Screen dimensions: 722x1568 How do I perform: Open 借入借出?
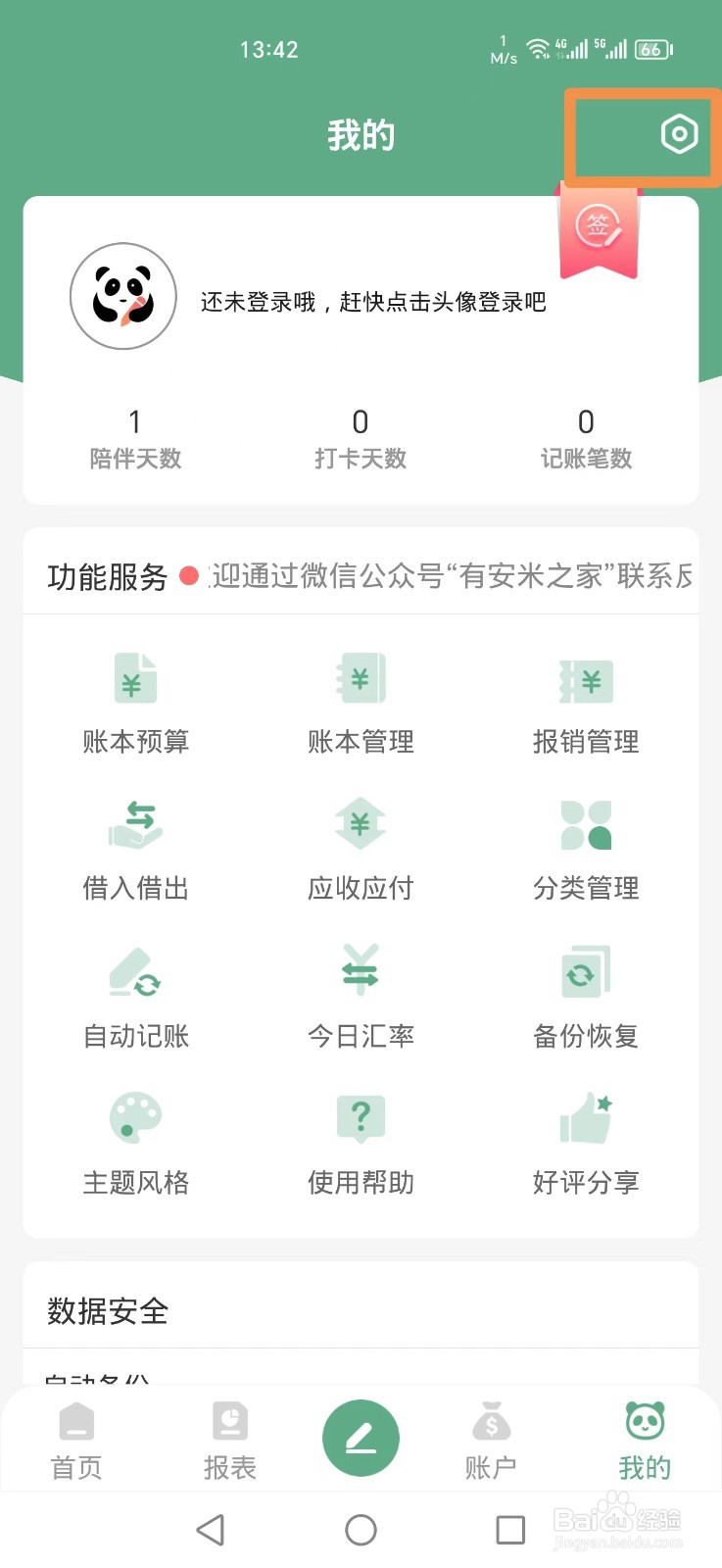[x=135, y=850]
